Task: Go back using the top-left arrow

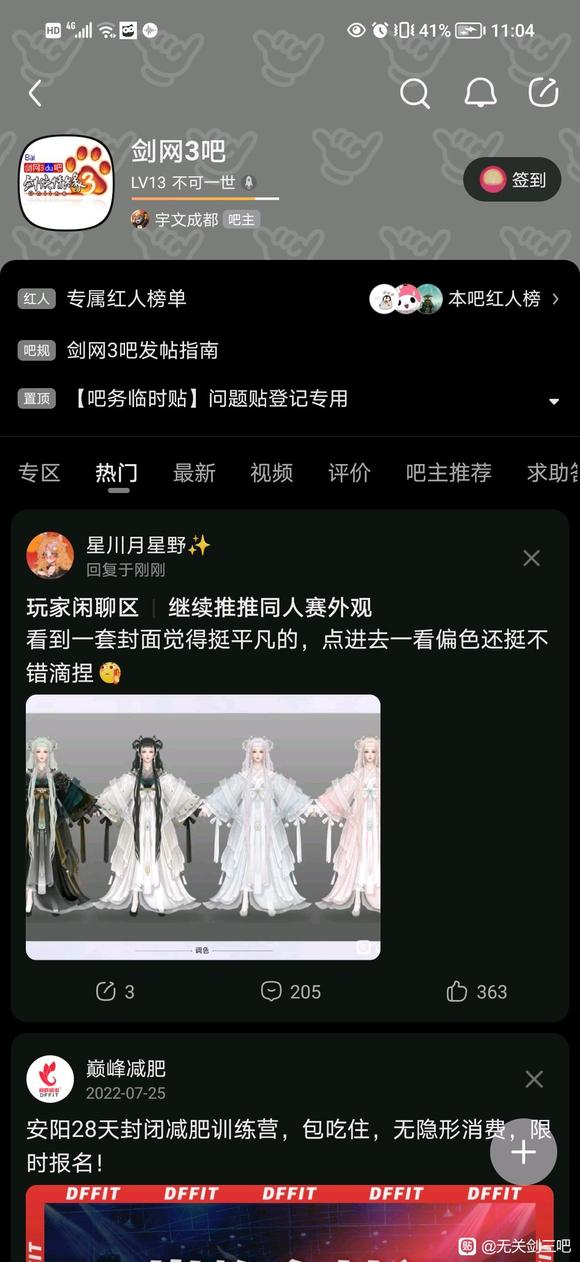Action: point(35,94)
